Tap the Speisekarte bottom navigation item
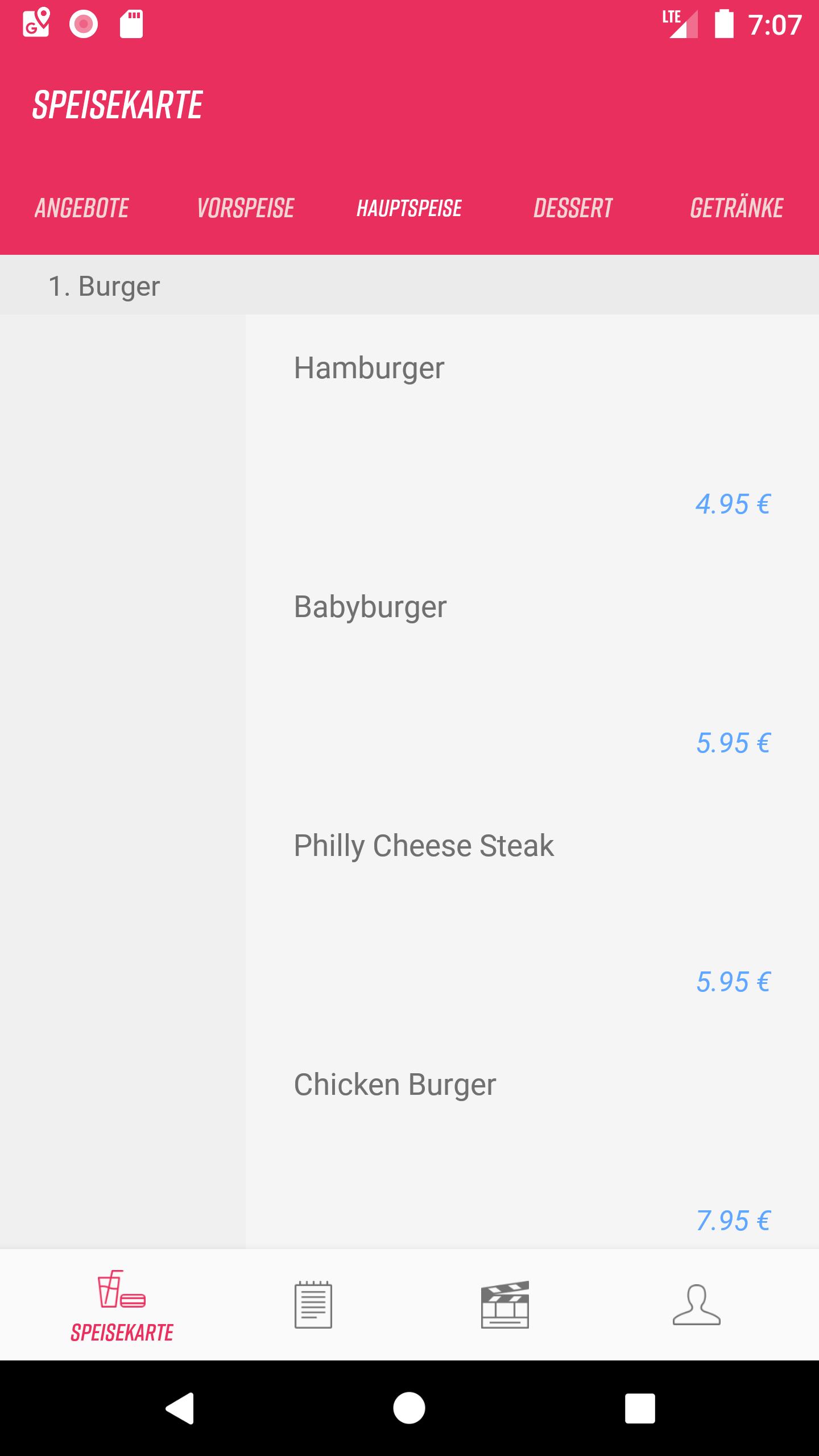Screen dimensions: 819x1456 point(122,1305)
